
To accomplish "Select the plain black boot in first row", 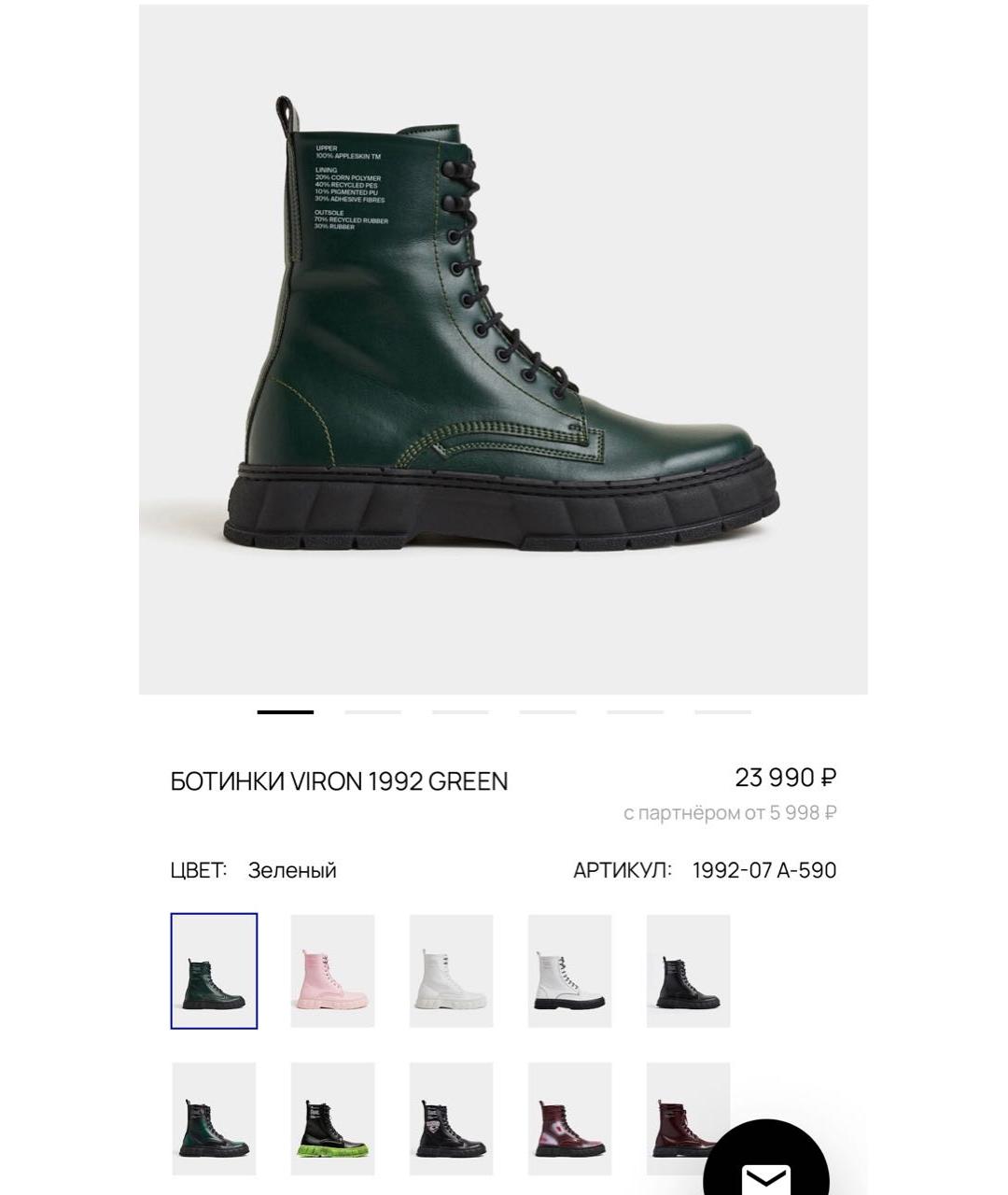I will click(688, 971).
